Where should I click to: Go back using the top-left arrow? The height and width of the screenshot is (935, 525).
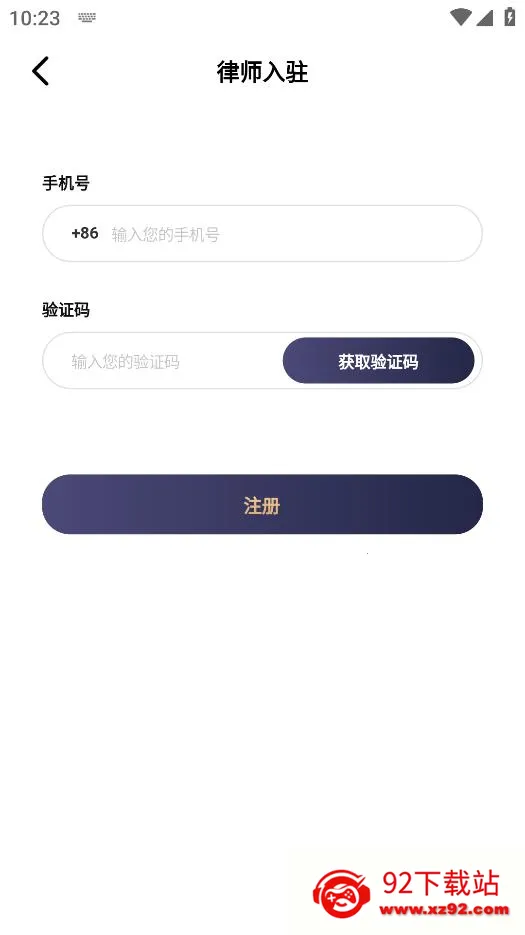point(41,72)
